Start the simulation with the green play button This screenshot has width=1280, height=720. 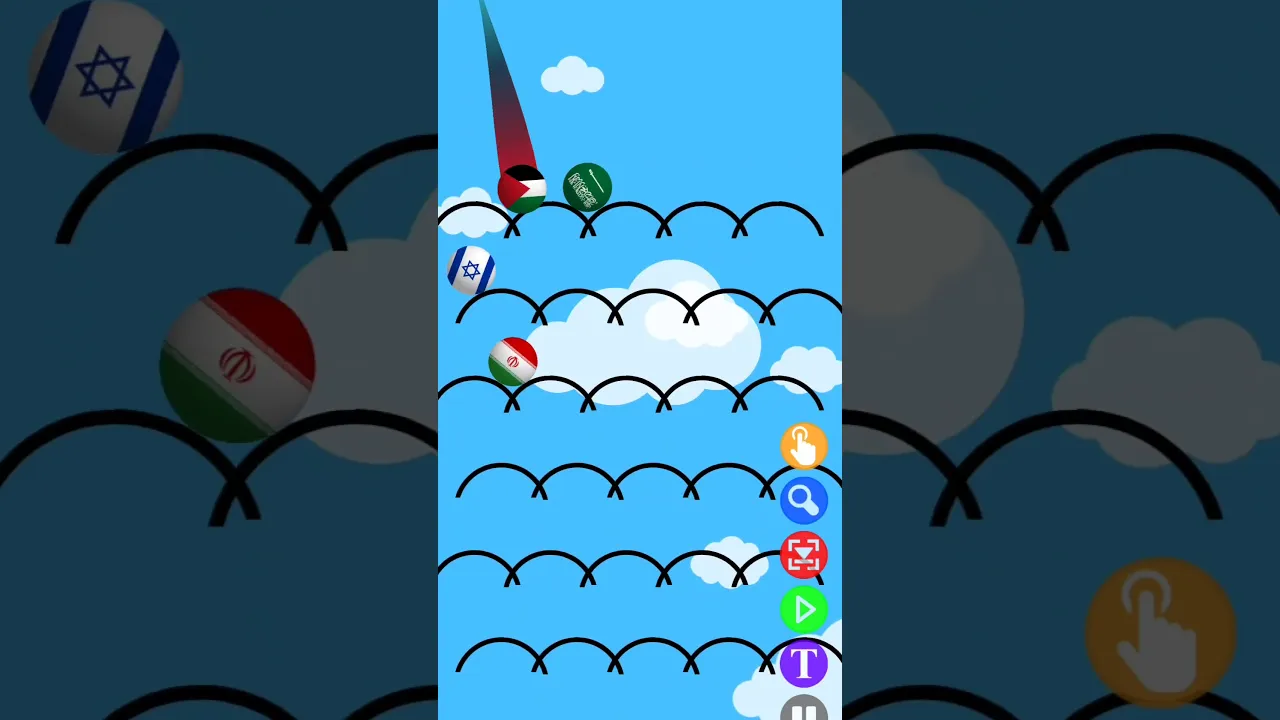[804, 609]
